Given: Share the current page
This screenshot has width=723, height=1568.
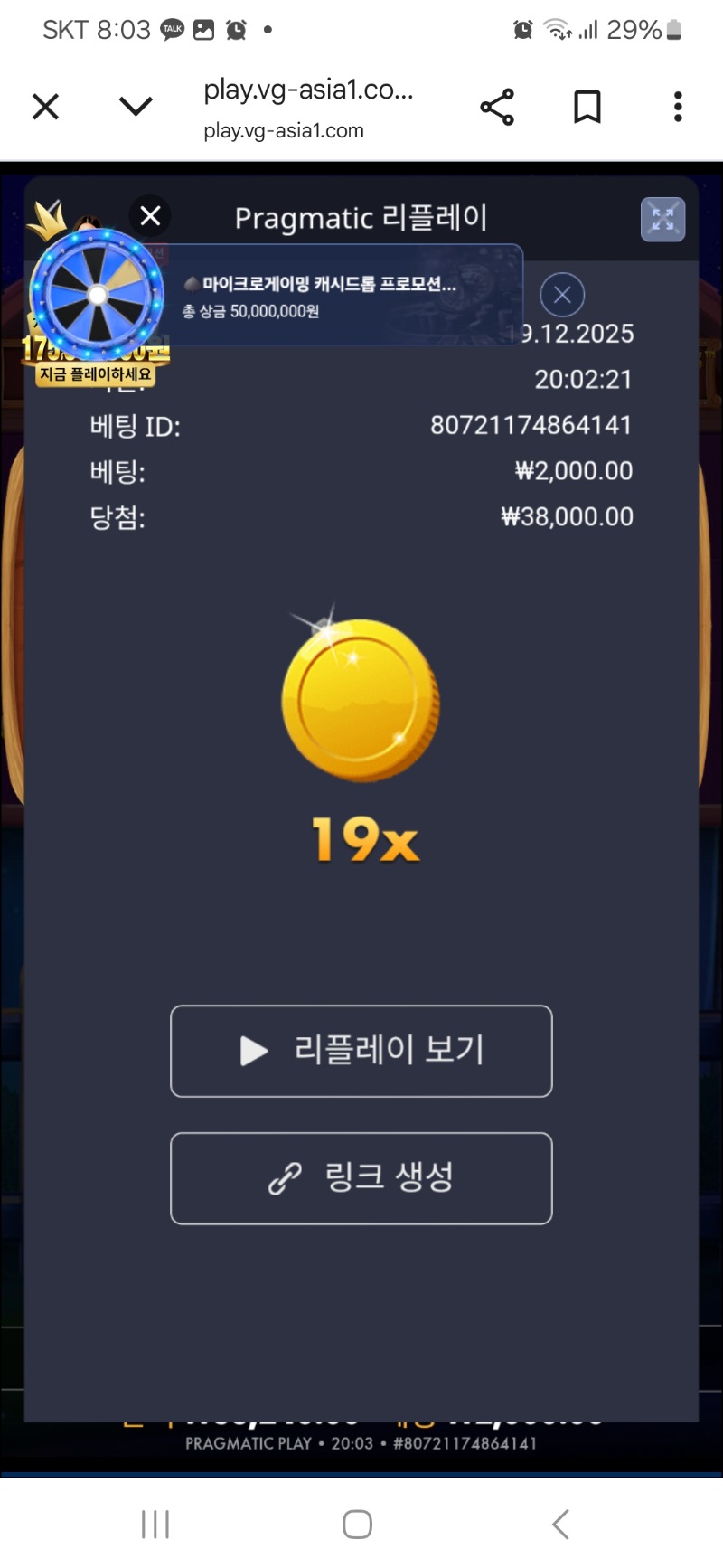Looking at the screenshot, I should click(x=497, y=107).
